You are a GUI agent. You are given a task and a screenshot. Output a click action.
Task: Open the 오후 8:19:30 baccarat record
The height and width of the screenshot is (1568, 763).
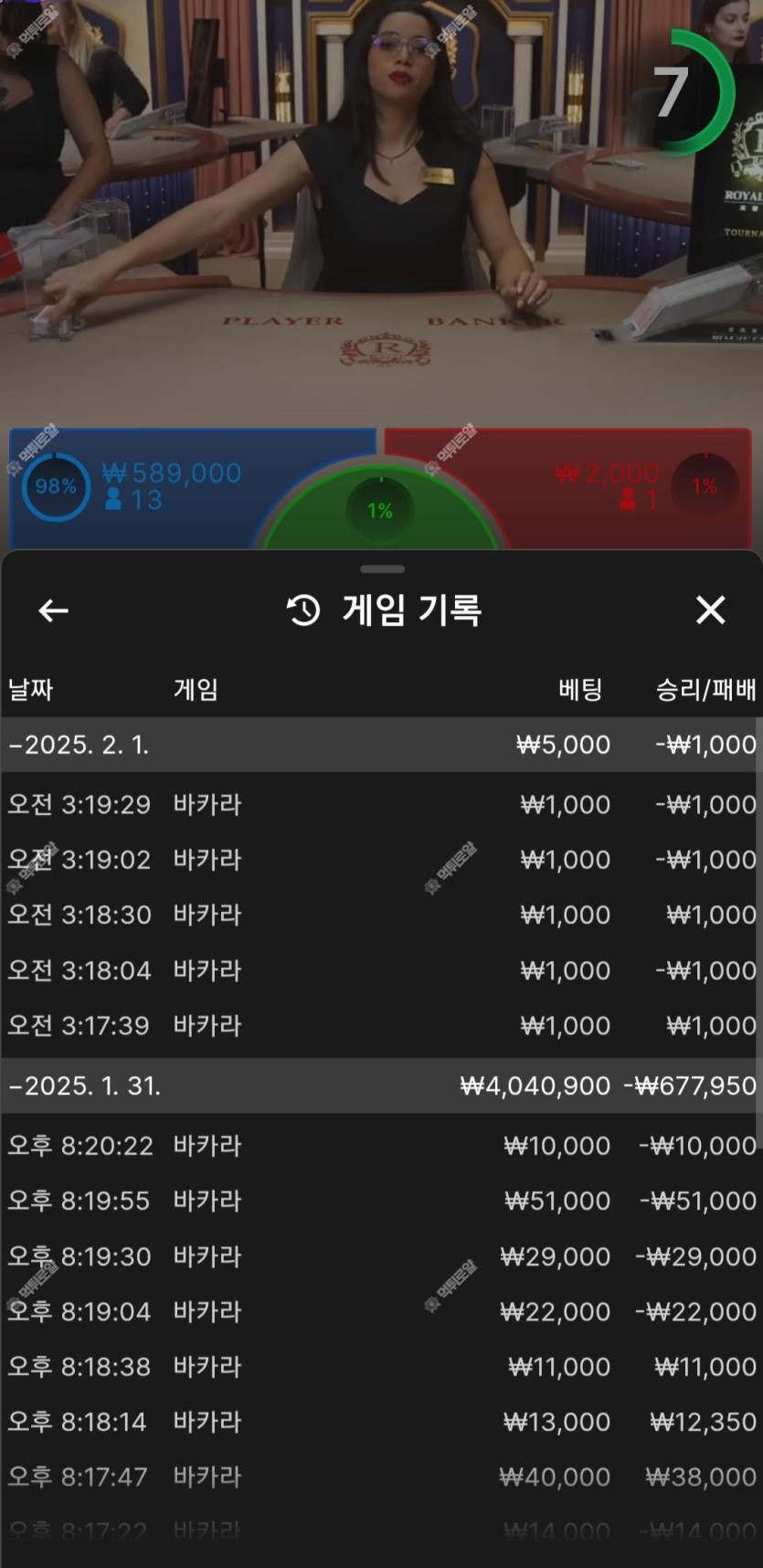[379, 1256]
